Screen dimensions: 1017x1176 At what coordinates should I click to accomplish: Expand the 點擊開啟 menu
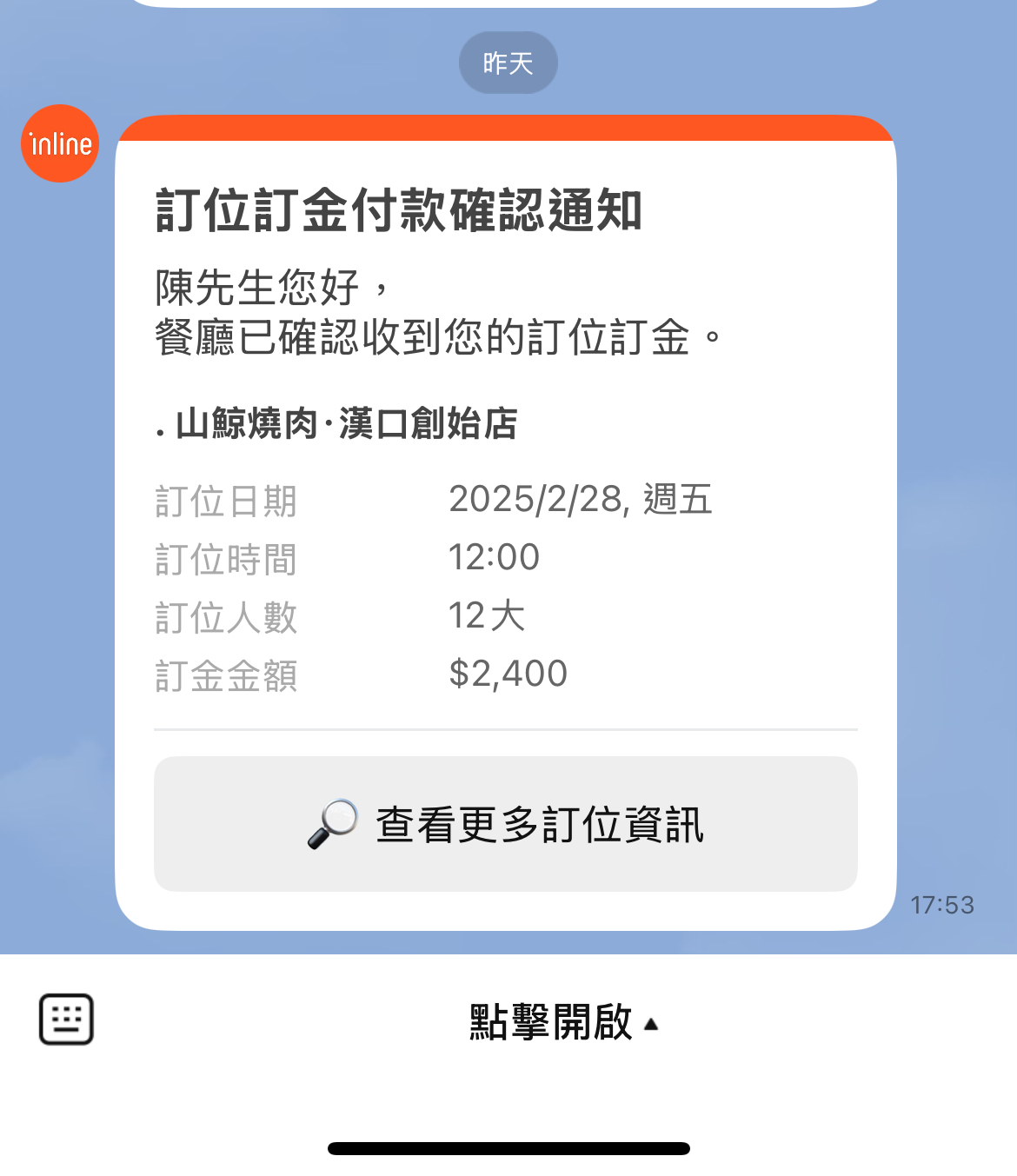[x=563, y=1022]
